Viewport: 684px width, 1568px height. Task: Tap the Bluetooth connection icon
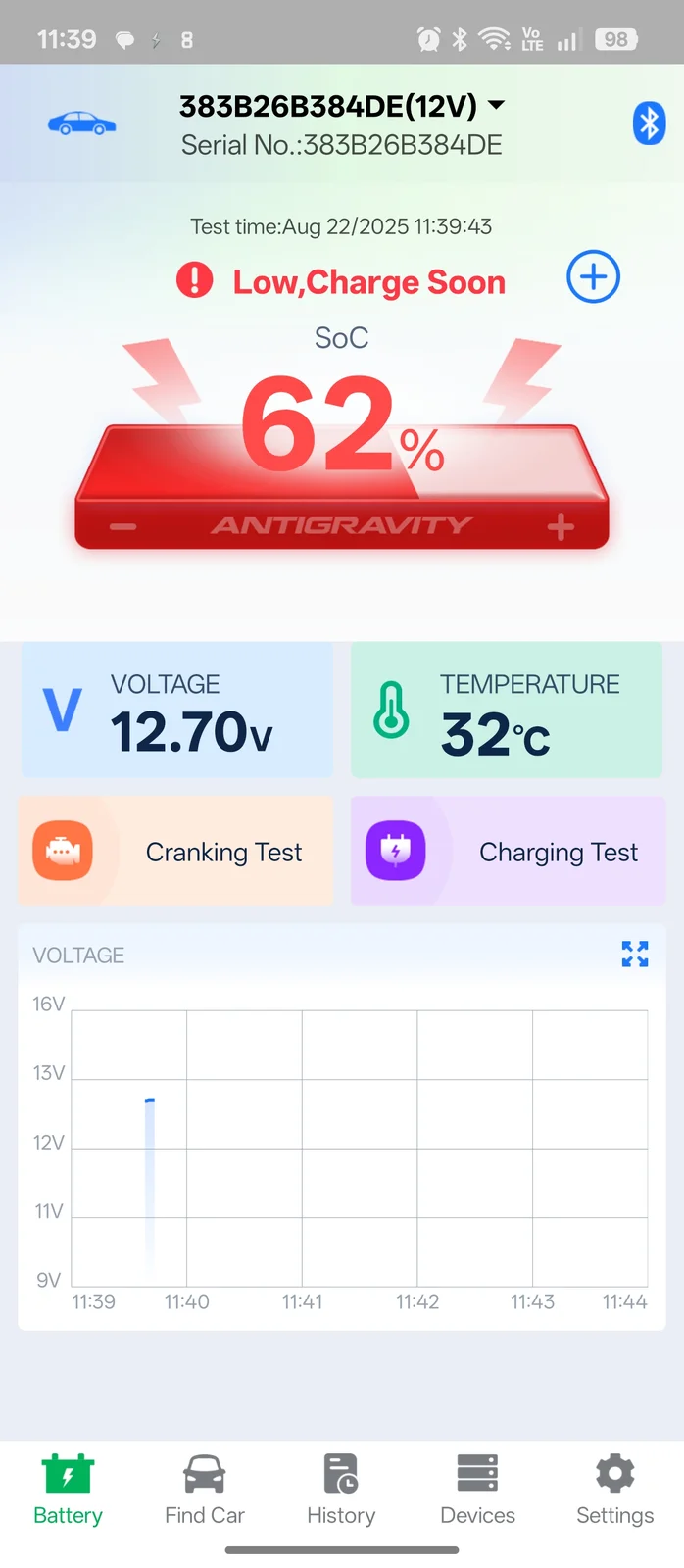(649, 123)
